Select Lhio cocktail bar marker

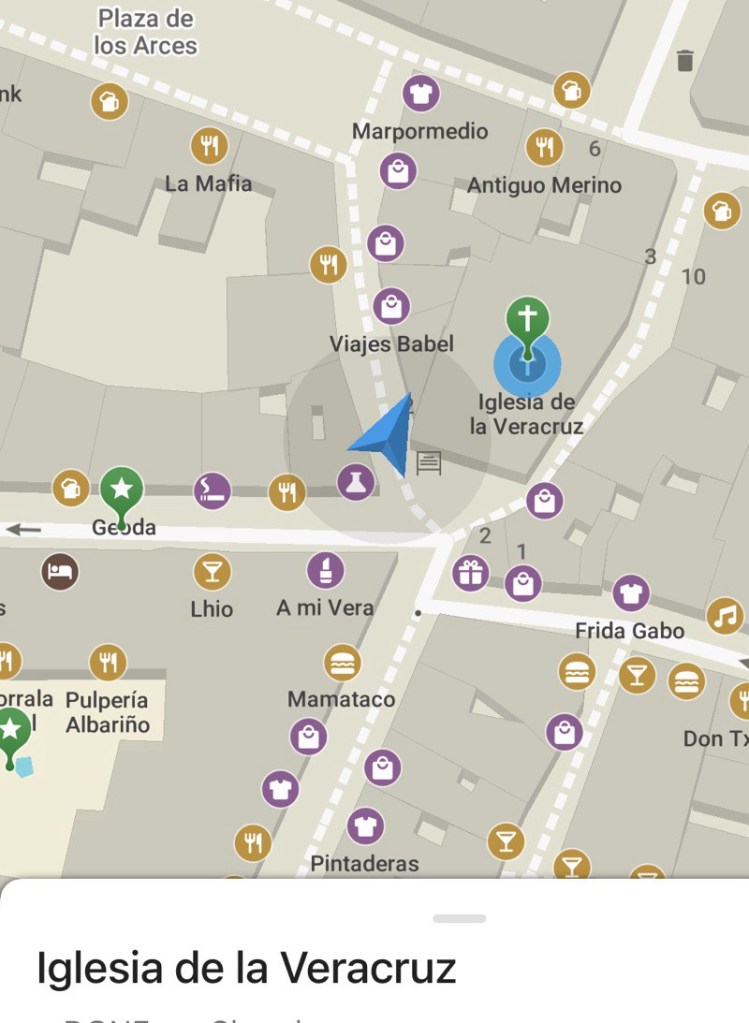coord(212,572)
